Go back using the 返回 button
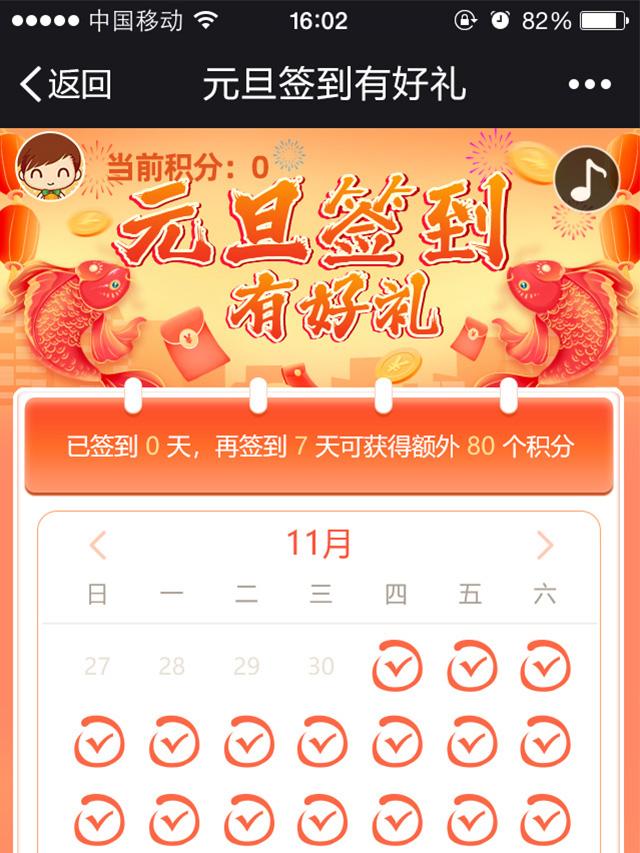The height and width of the screenshot is (853, 640). click(66, 84)
